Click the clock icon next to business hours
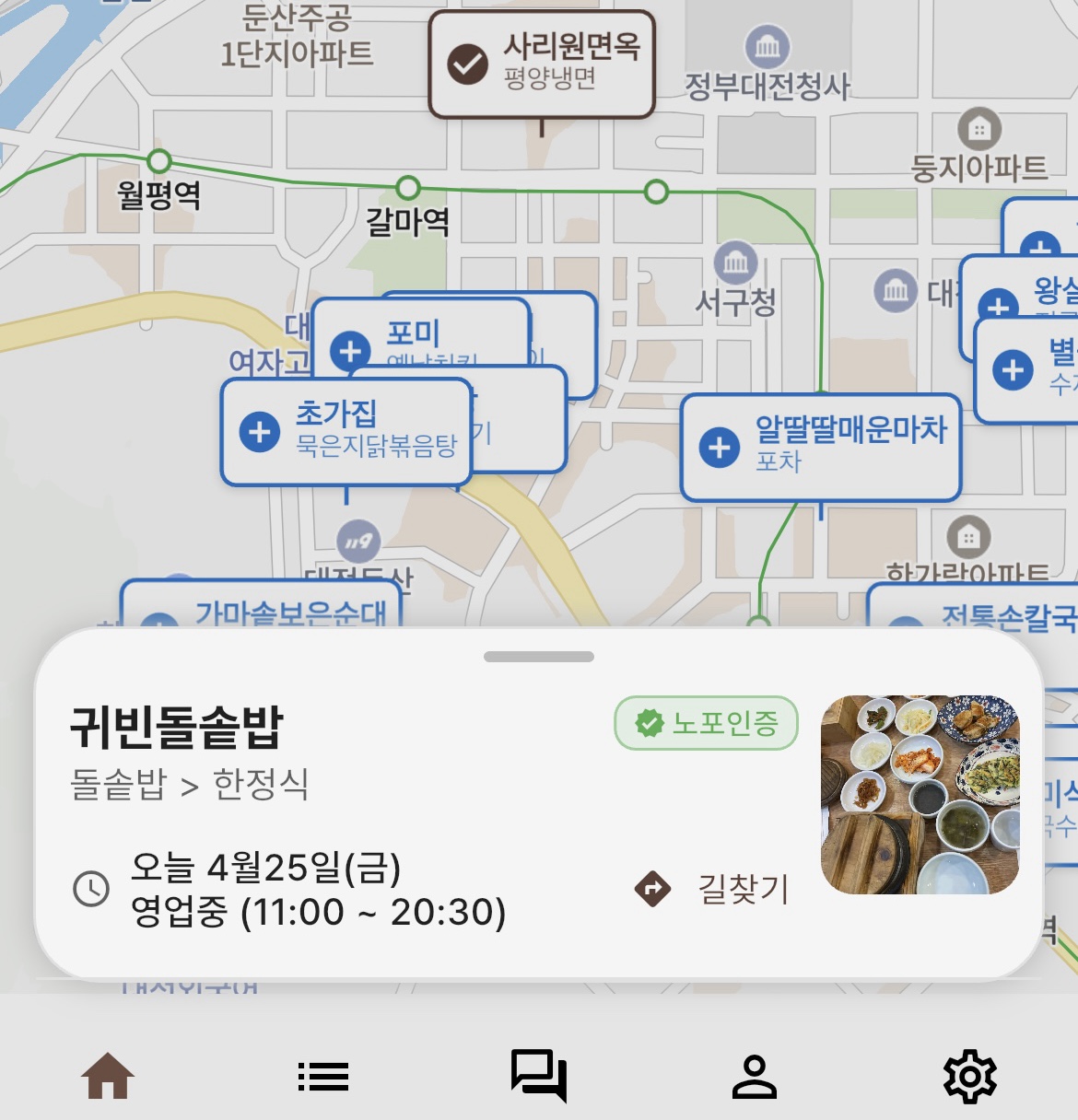The height and width of the screenshot is (1120, 1078). tap(89, 891)
